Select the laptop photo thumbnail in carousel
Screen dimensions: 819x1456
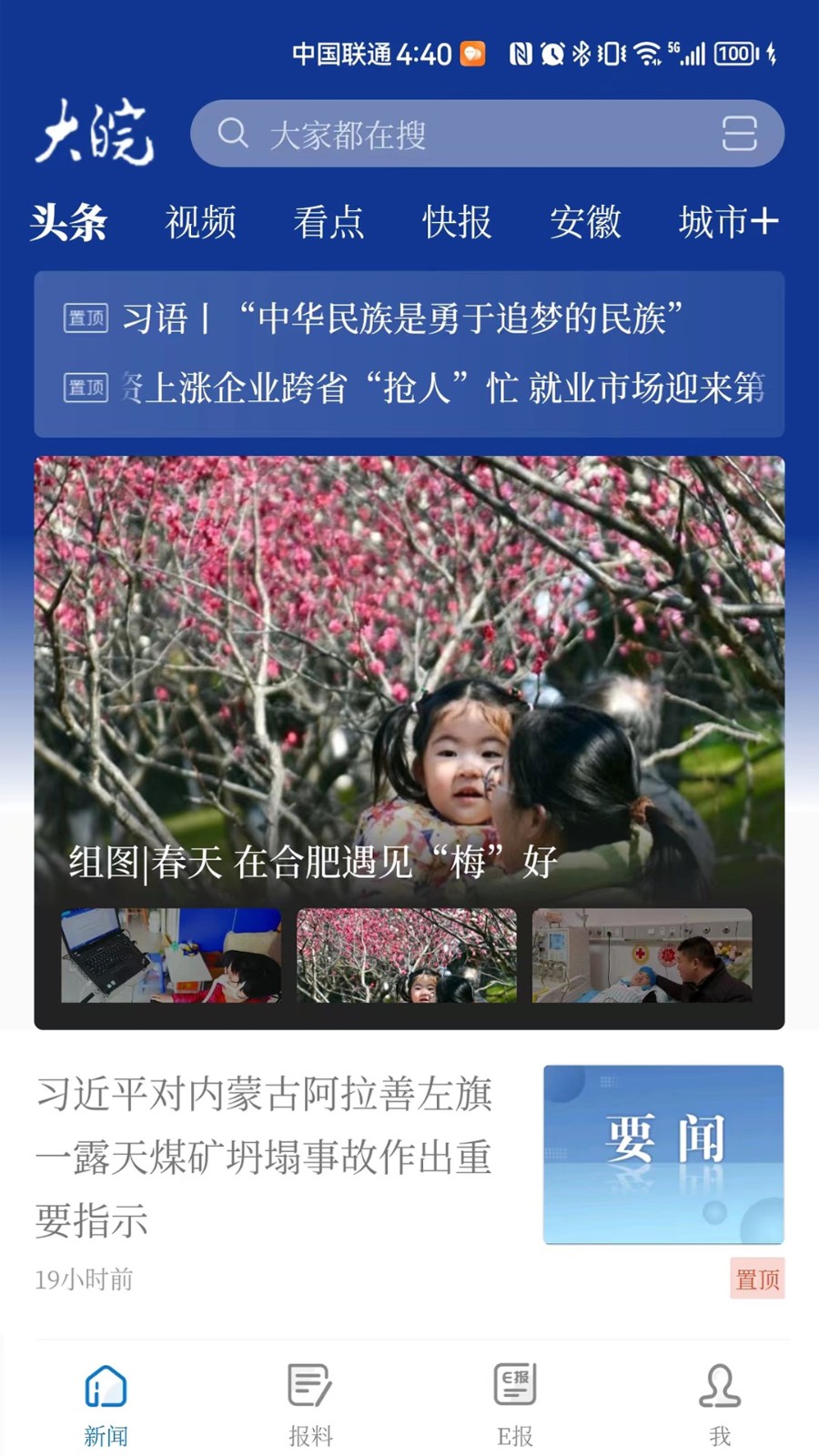[x=171, y=955]
